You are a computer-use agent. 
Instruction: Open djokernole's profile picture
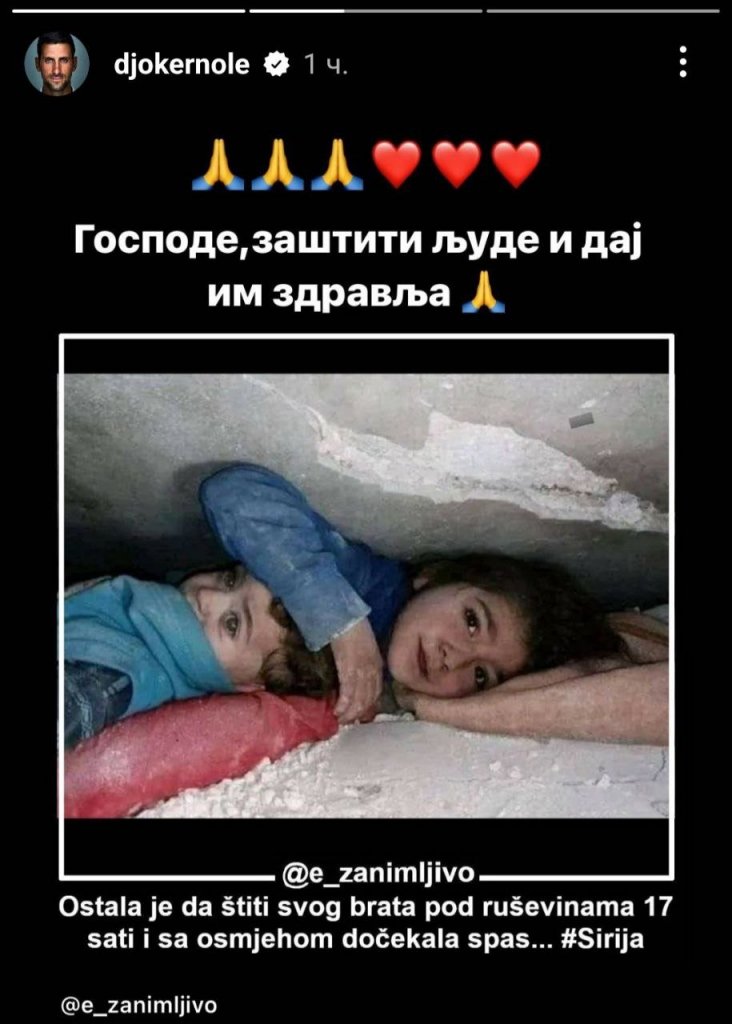pos(57,64)
